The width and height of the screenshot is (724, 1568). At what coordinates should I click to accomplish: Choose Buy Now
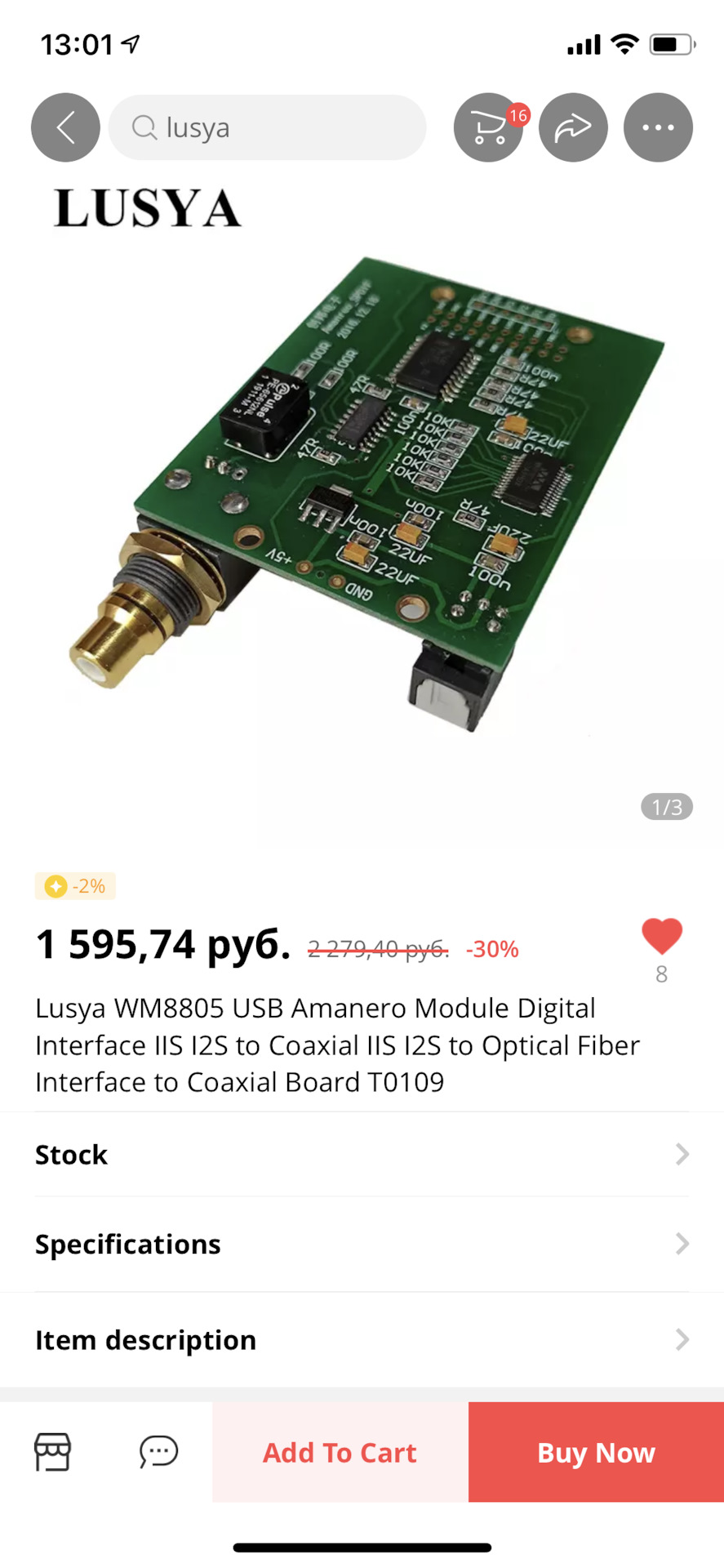(x=596, y=1452)
